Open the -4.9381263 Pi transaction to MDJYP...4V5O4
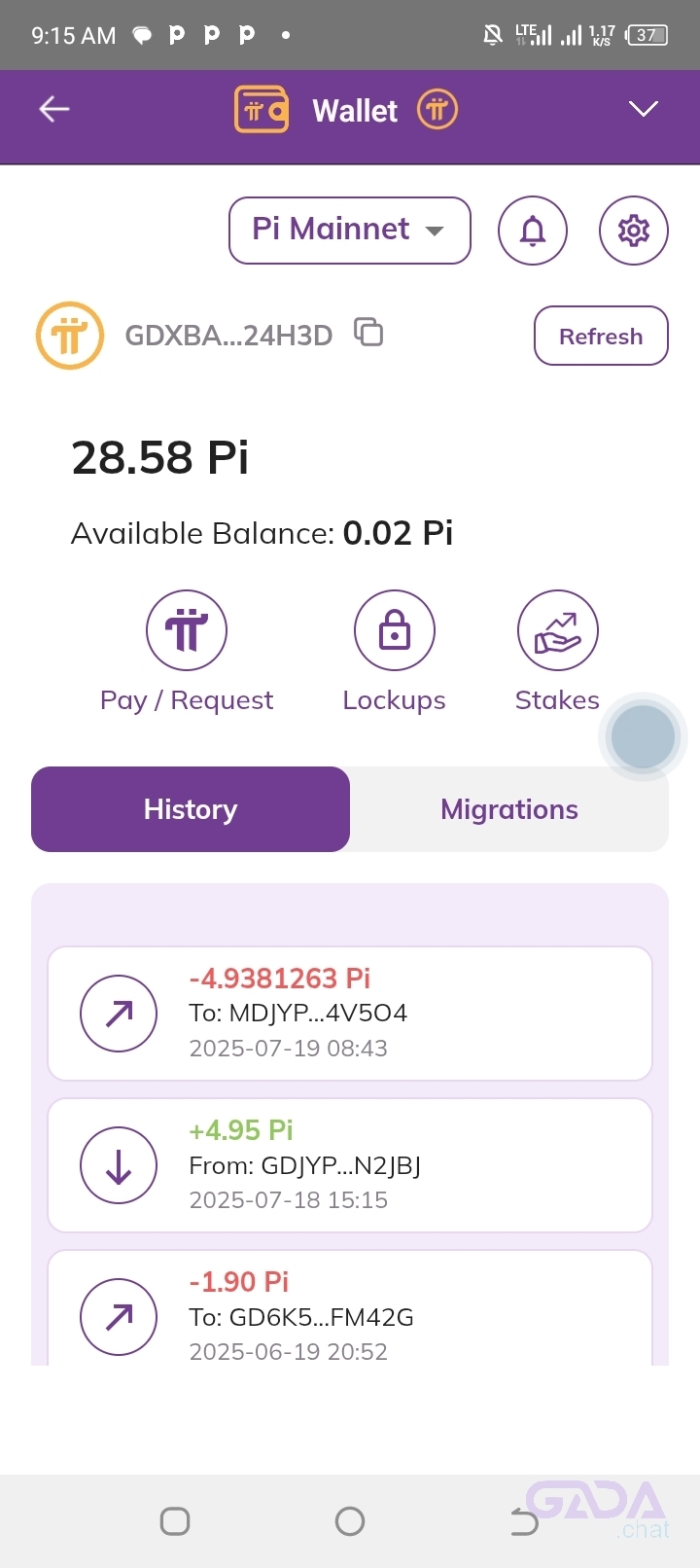 point(350,1014)
